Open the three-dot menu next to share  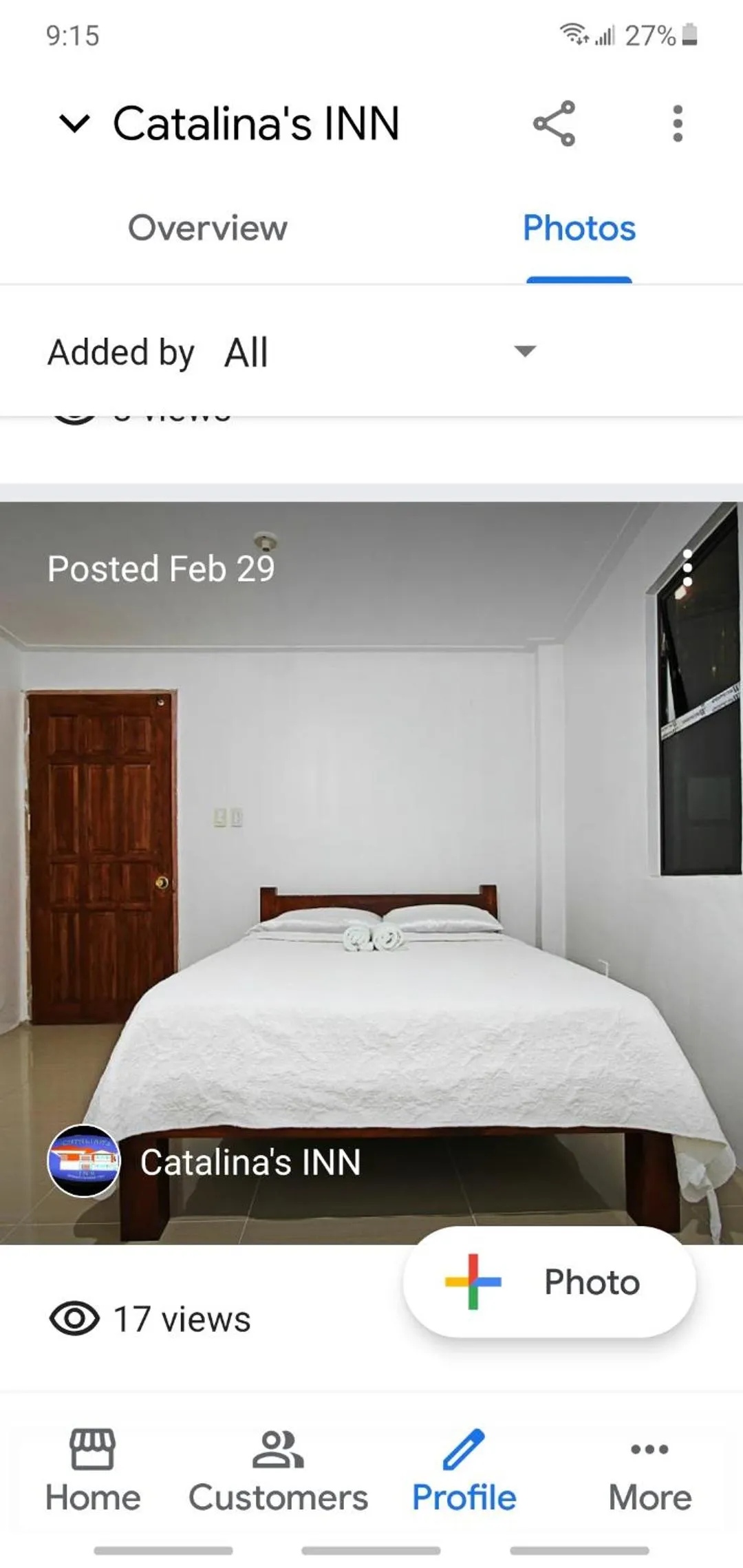678,124
